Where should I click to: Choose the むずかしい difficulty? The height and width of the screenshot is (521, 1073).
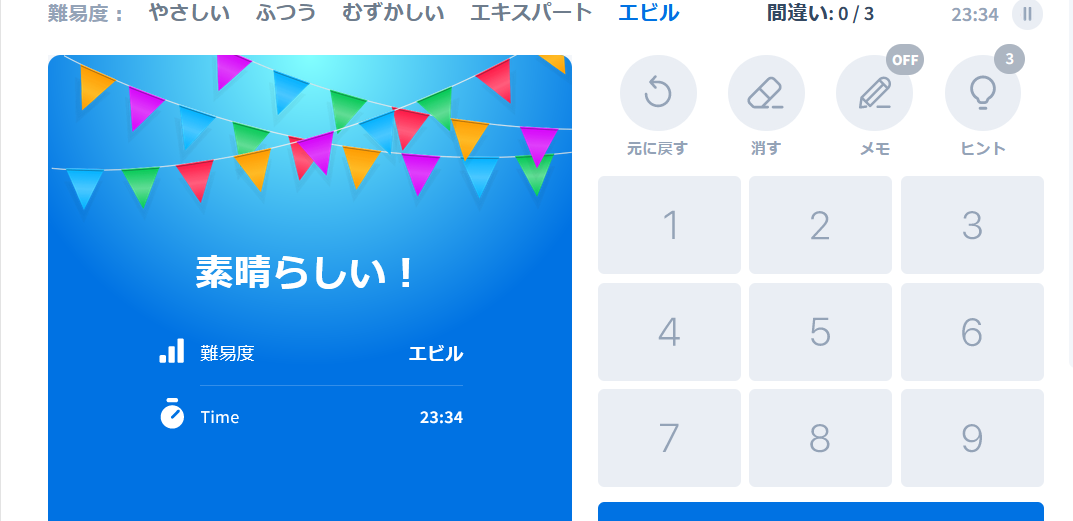tap(393, 14)
